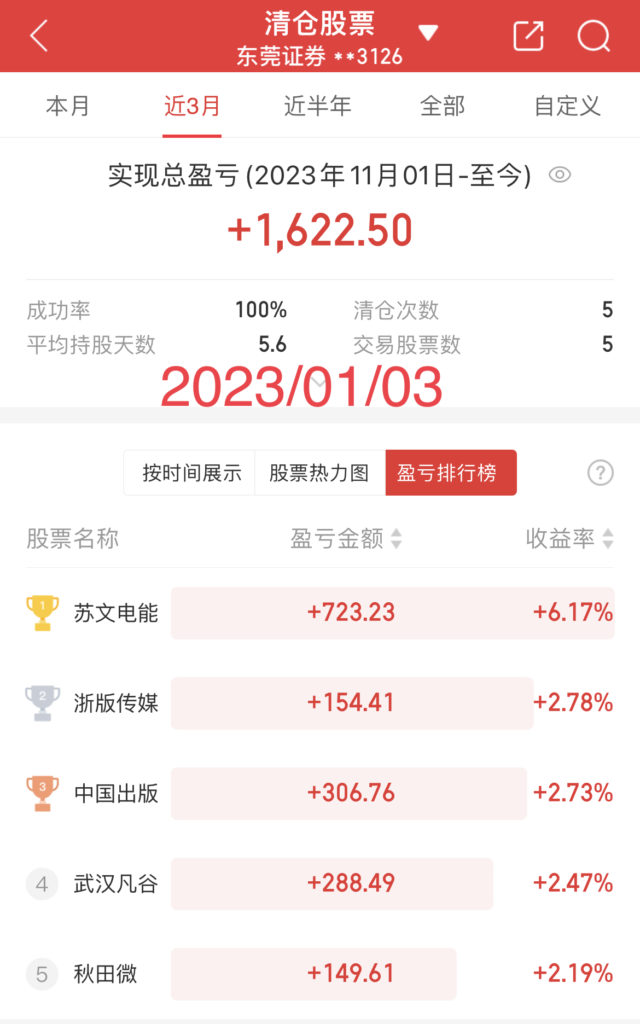
Task: Select the 近3月 tab
Action: pyautogui.click(x=192, y=106)
